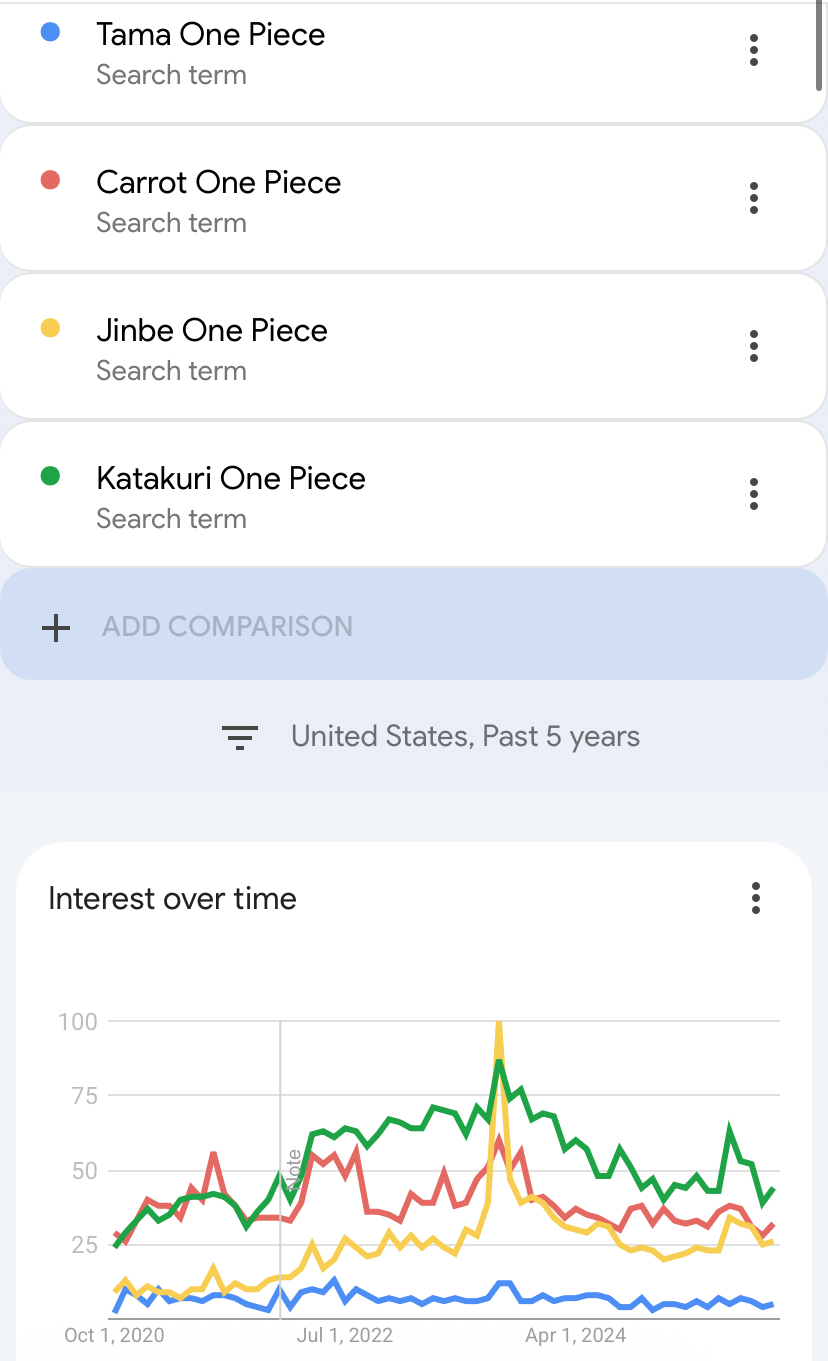
Task: Edit the Jinbe One Piece search term
Action: pos(211,332)
